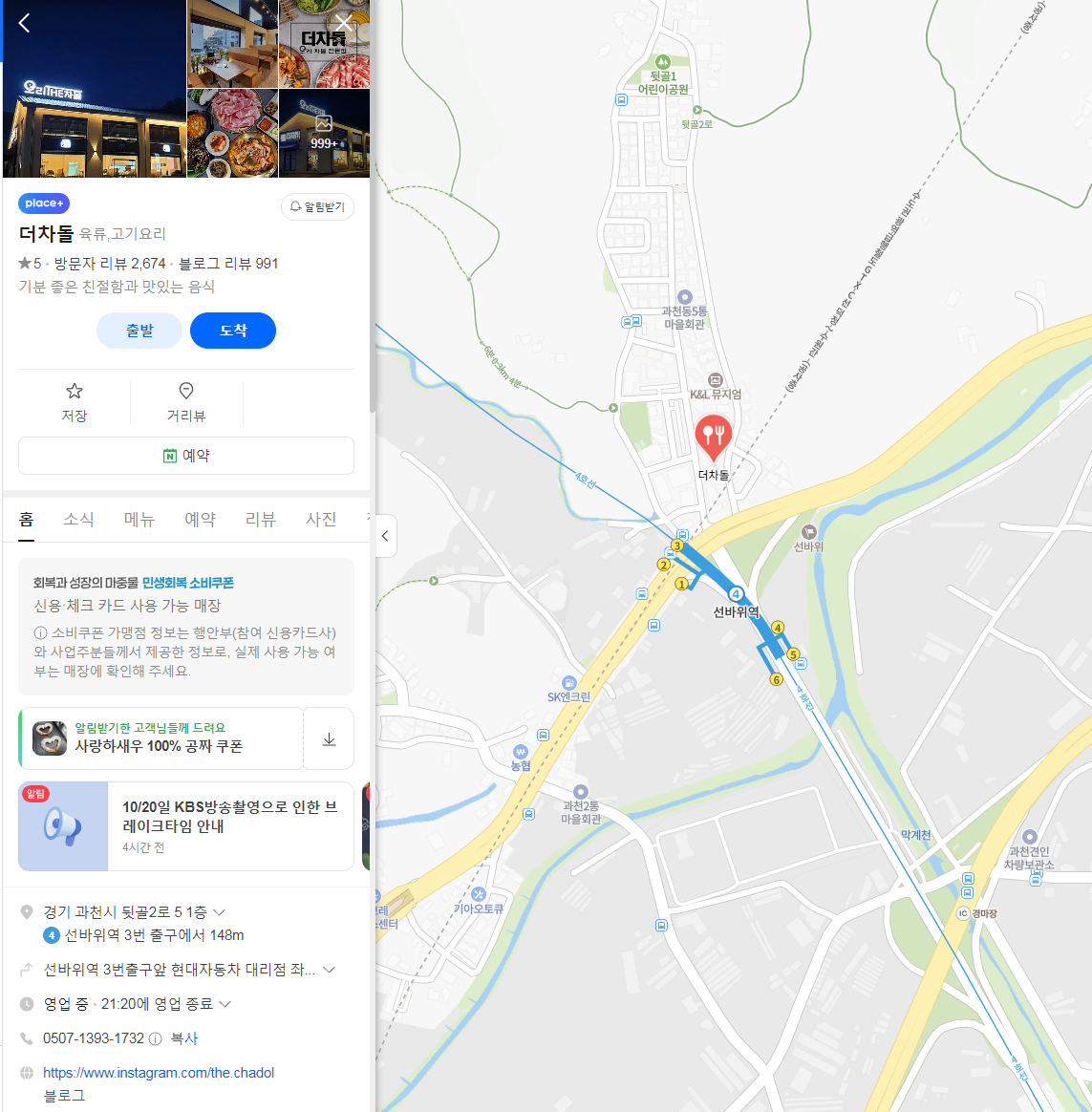Switch to the 리뷰 tab
The image size is (1092, 1112).
(x=260, y=520)
